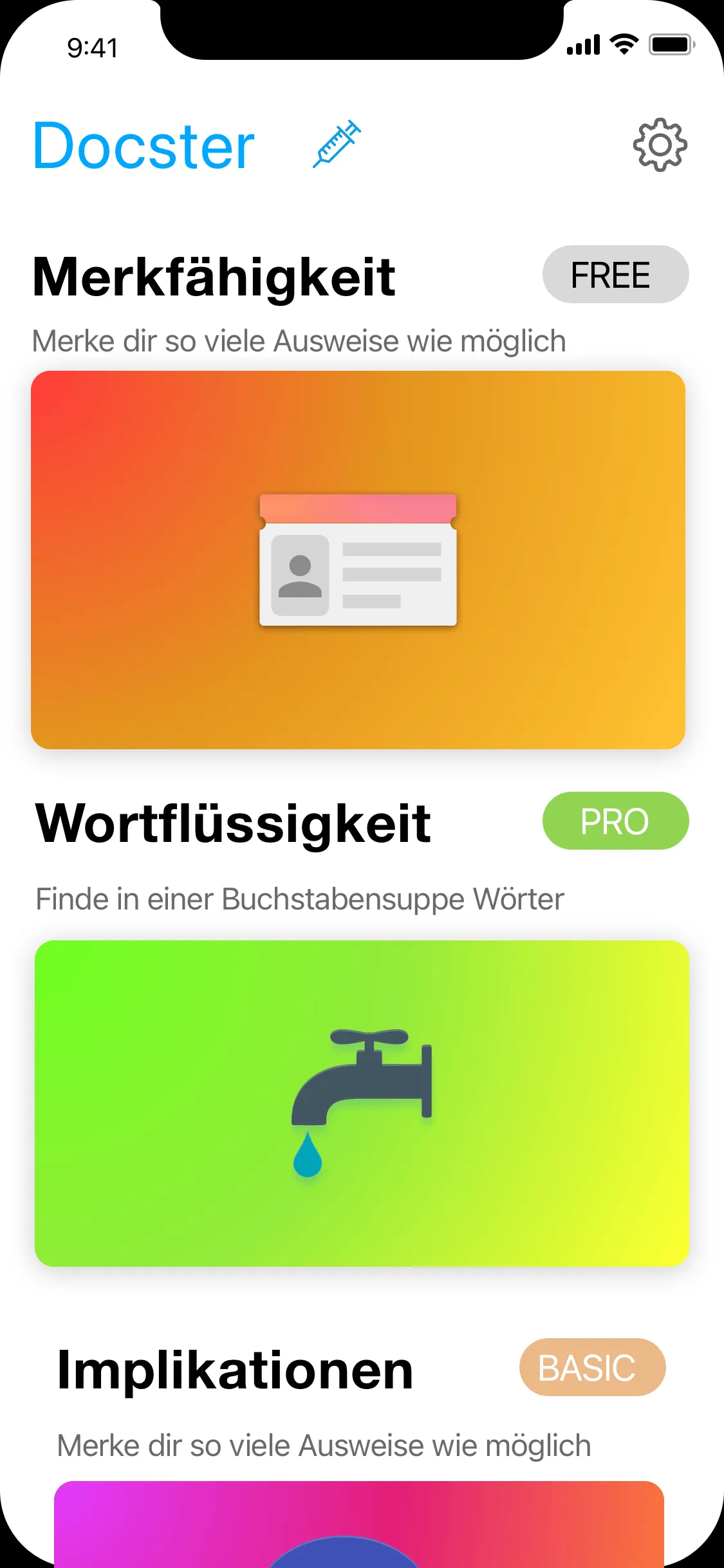Tap the Docster app title

(x=143, y=144)
